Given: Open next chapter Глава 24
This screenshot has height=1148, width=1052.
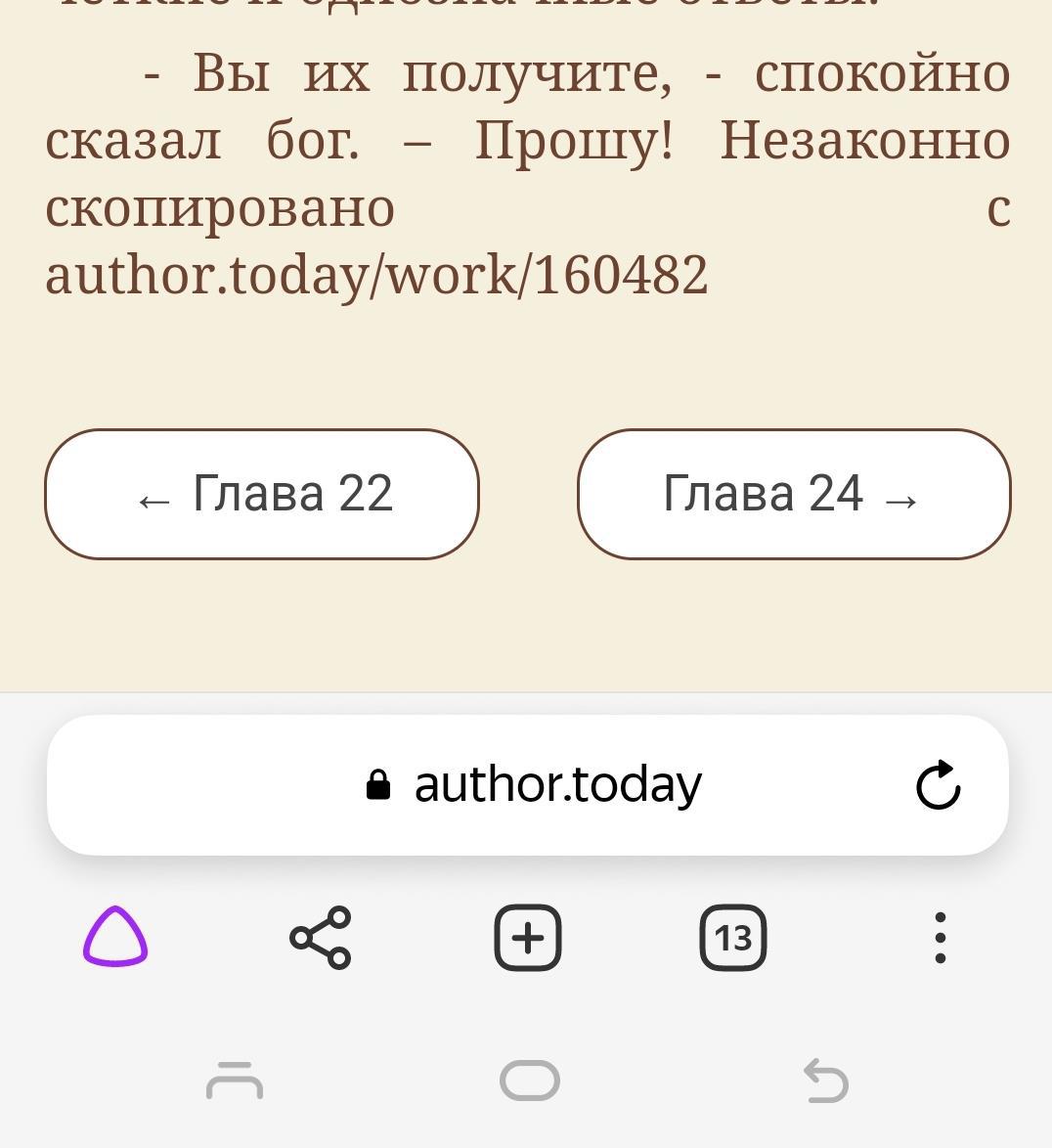Looking at the screenshot, I should [x=793, y=494].
